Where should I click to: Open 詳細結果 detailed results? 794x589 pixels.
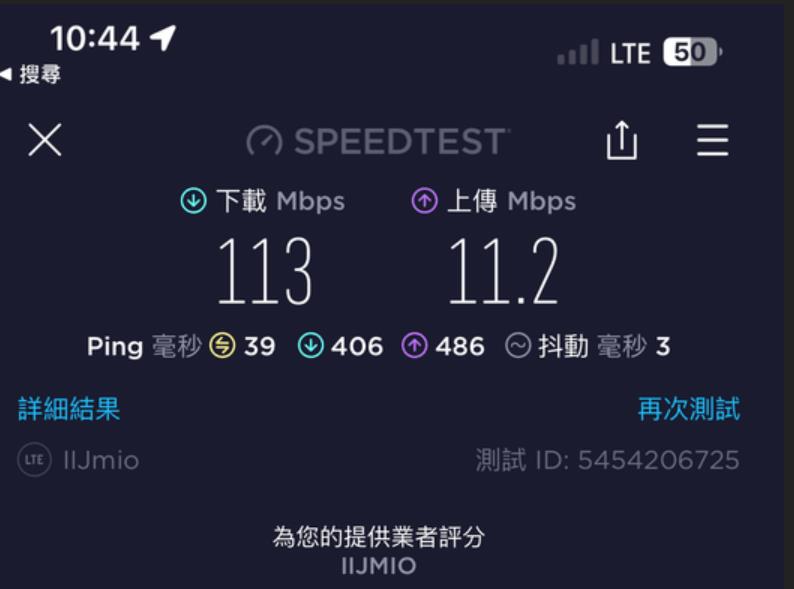point(69,408)
